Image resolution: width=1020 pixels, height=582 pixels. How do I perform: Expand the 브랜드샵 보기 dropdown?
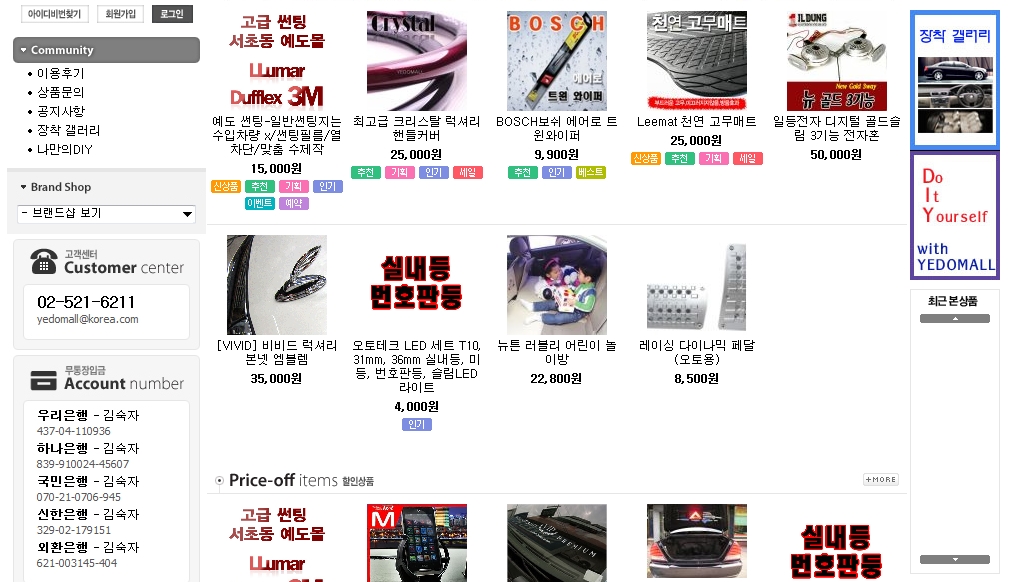tap(106, 214)
